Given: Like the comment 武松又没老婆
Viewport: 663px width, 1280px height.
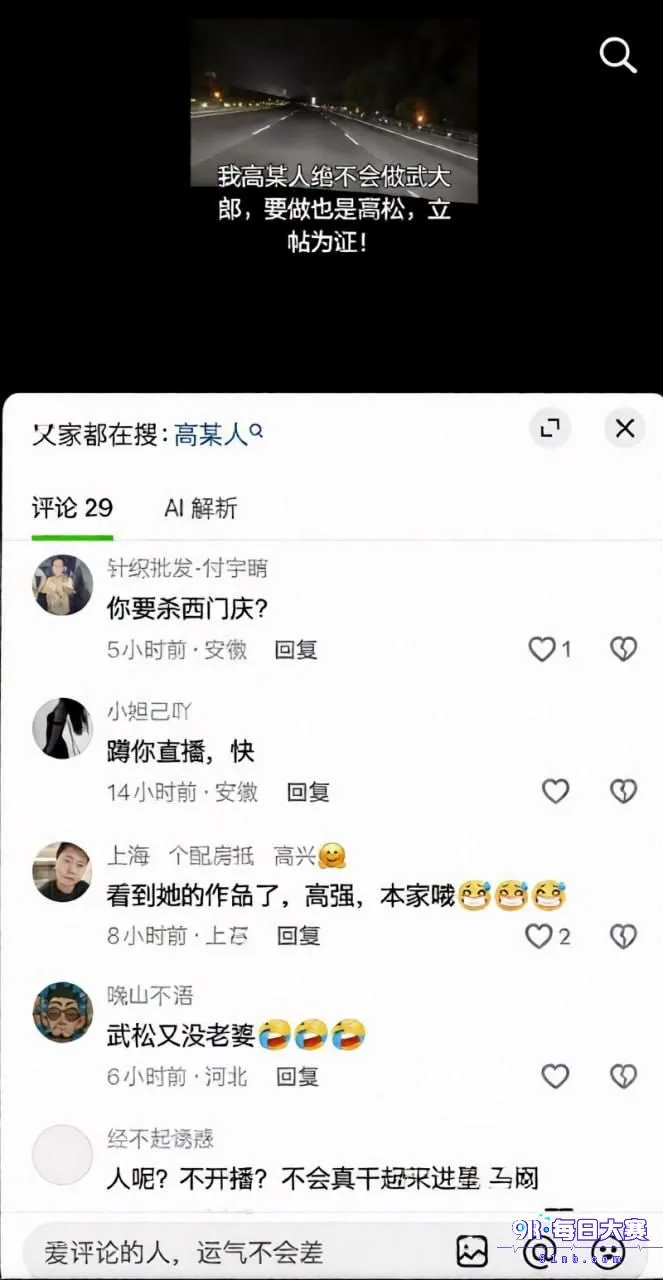Looking at the screenshot, I should click(x=555, y=1076).
